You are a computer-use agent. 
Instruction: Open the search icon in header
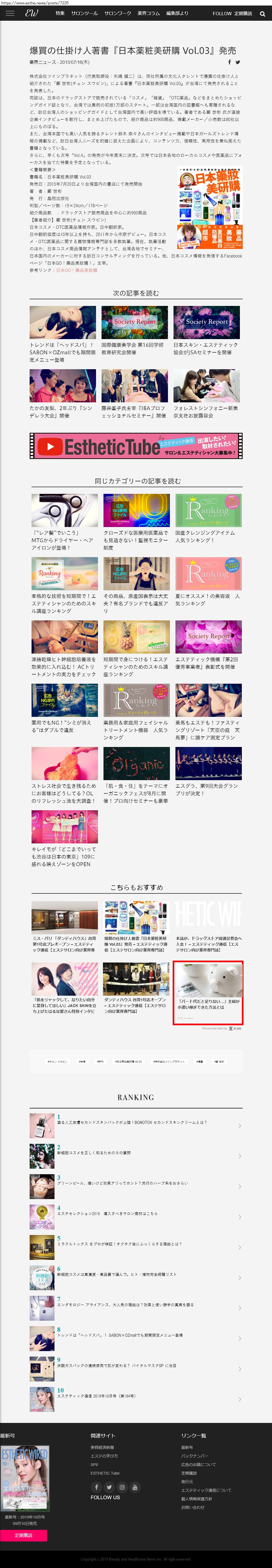[x=262, y=13]
